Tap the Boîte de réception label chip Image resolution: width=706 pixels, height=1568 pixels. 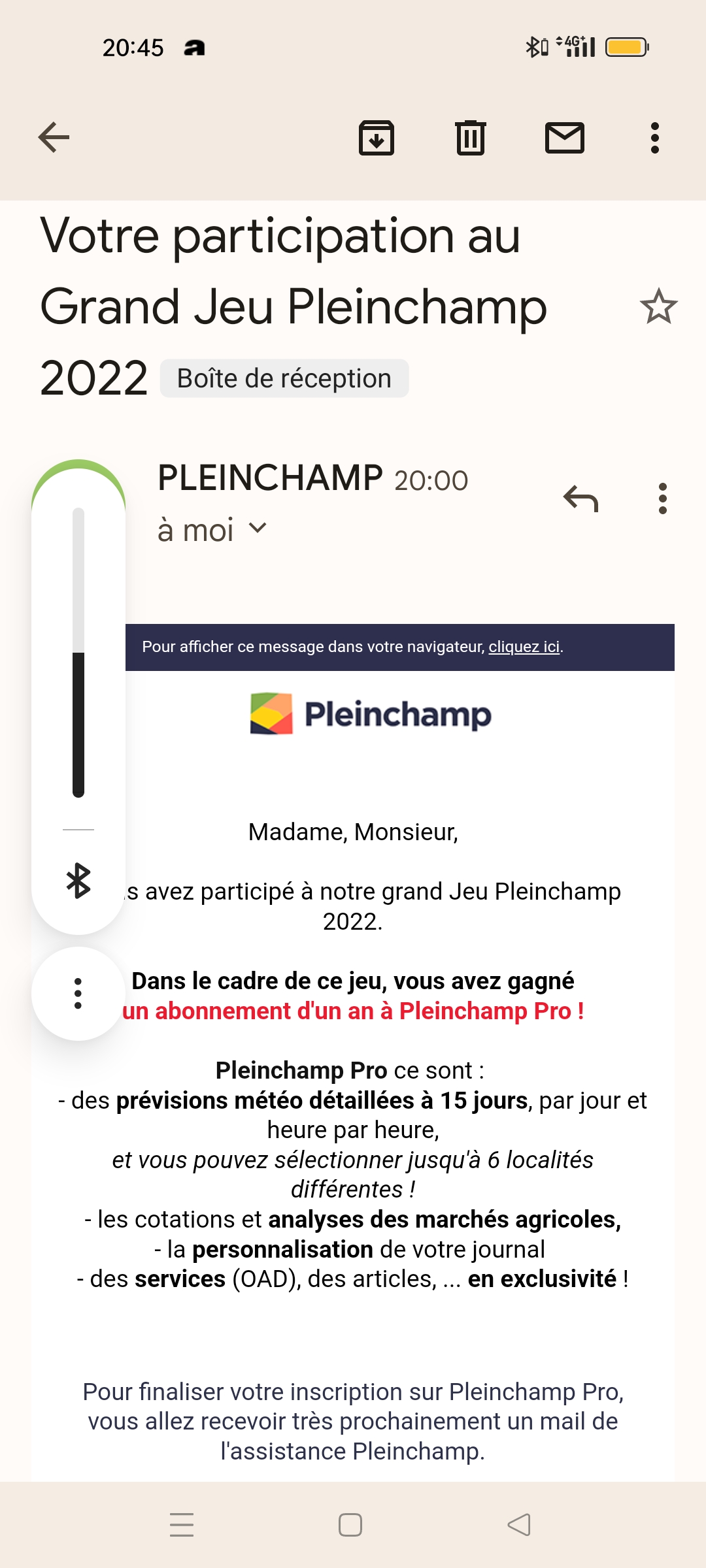coord(284,379)
